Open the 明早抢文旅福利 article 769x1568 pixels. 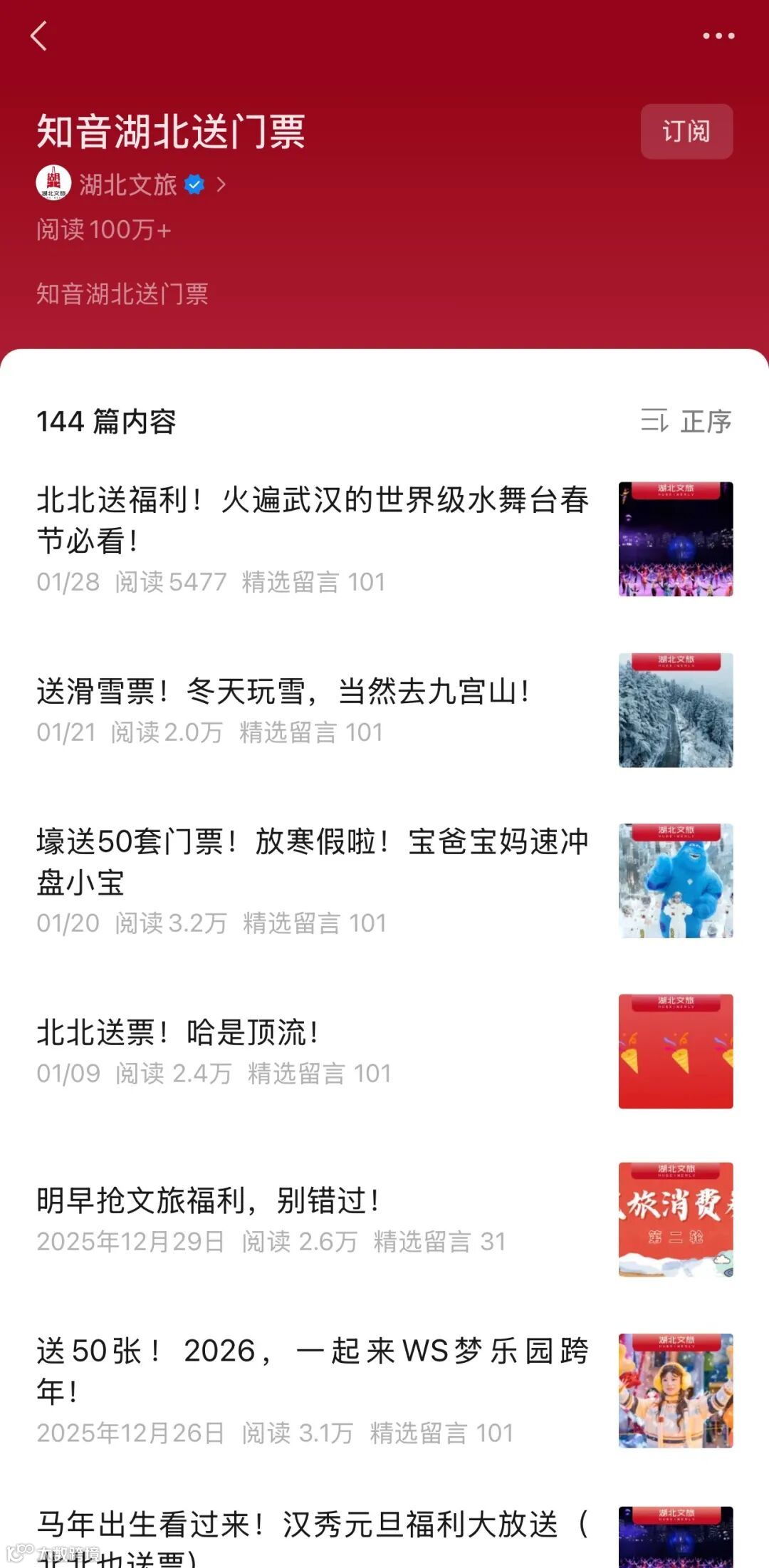[x=208, y=1201]
